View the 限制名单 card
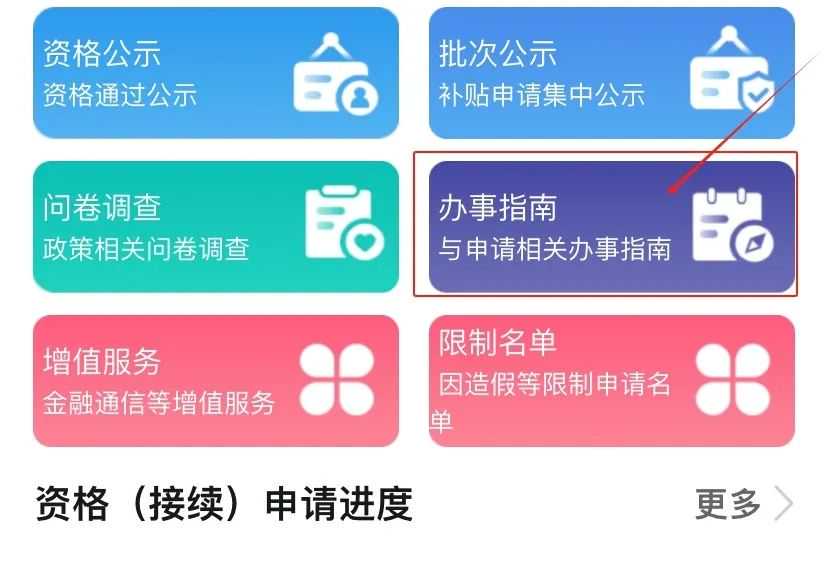Viewport: 828px width, 587px height. tap(611, 381)
